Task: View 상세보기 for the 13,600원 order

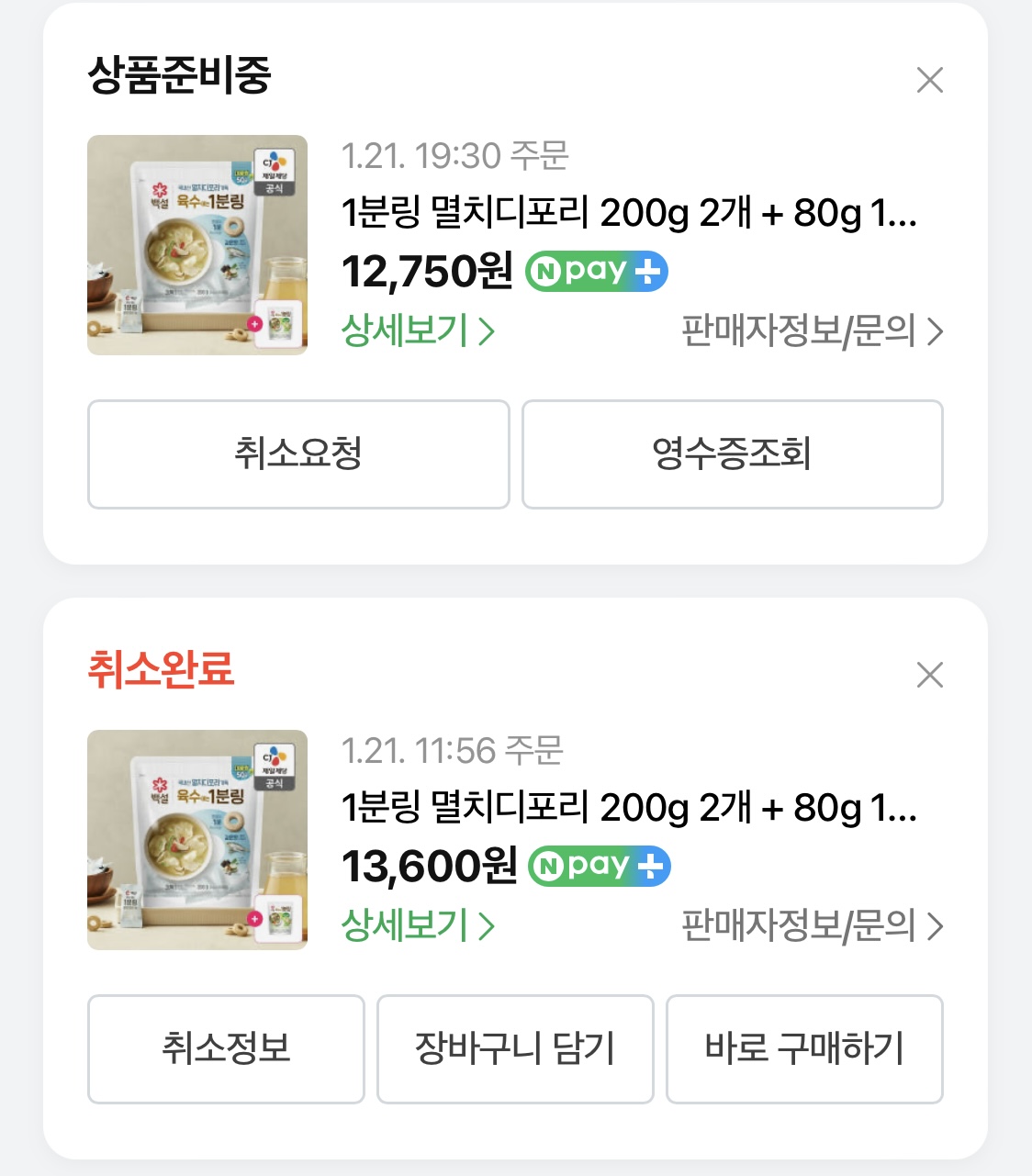Action: [x=418, y=925]
